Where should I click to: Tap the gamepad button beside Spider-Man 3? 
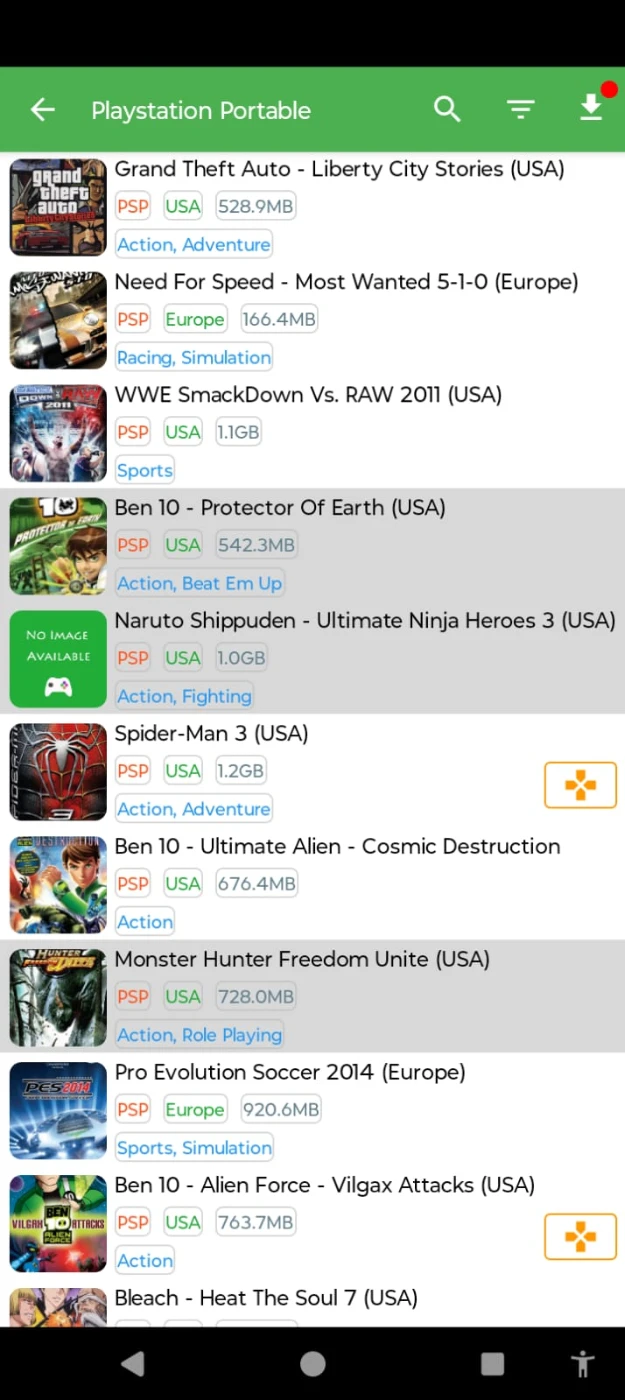tap(580, 785)
